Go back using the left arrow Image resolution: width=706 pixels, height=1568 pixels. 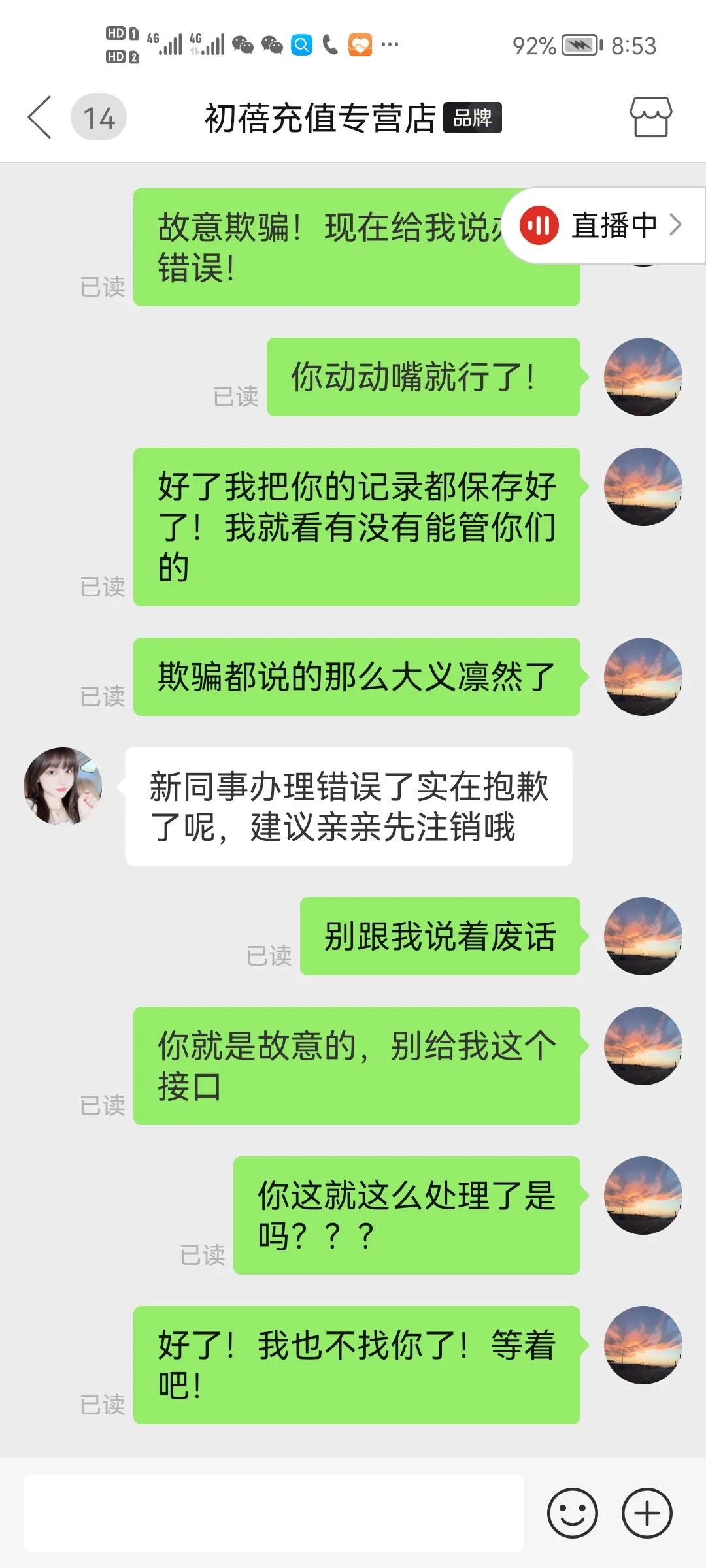37,118
